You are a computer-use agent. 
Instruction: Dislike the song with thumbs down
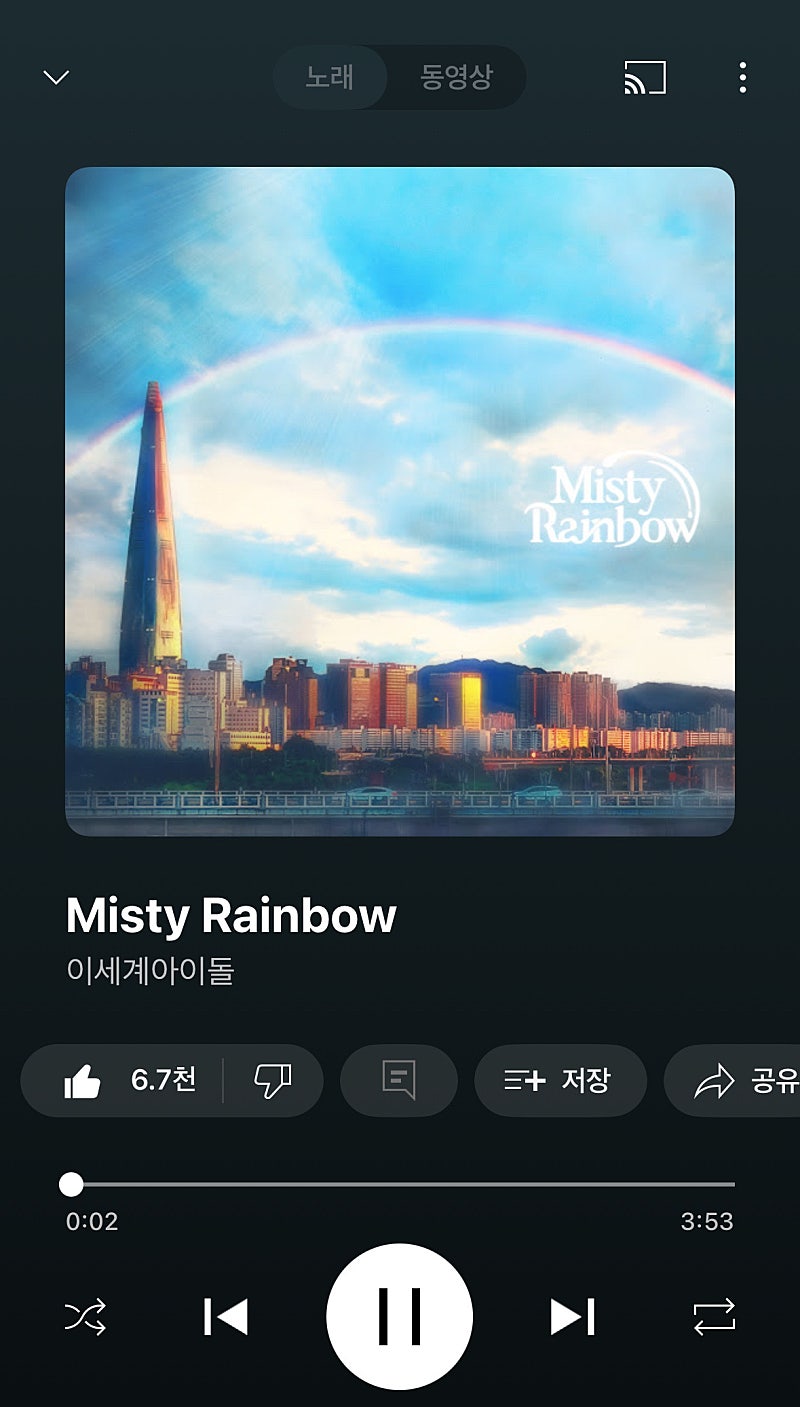272,1080
